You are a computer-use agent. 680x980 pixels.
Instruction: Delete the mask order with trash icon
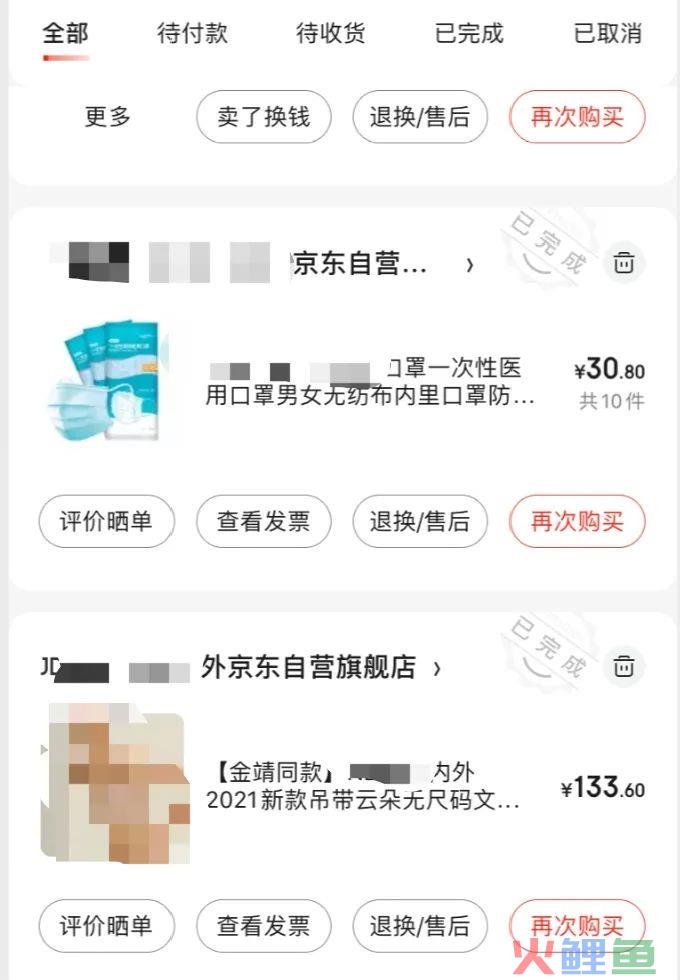pyautogui.click(x=624, y=263)
